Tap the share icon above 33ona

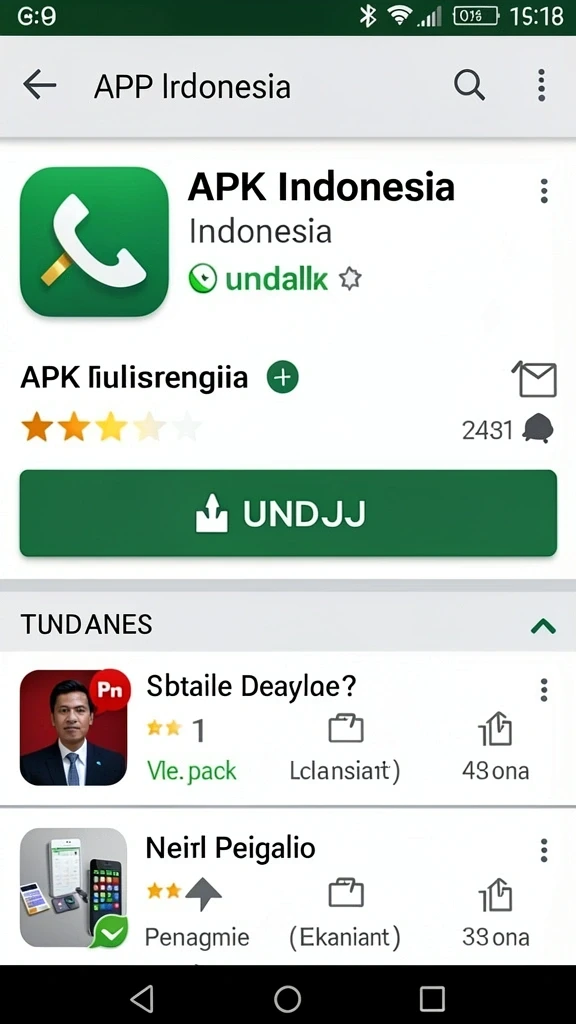(x=496, y=894)
